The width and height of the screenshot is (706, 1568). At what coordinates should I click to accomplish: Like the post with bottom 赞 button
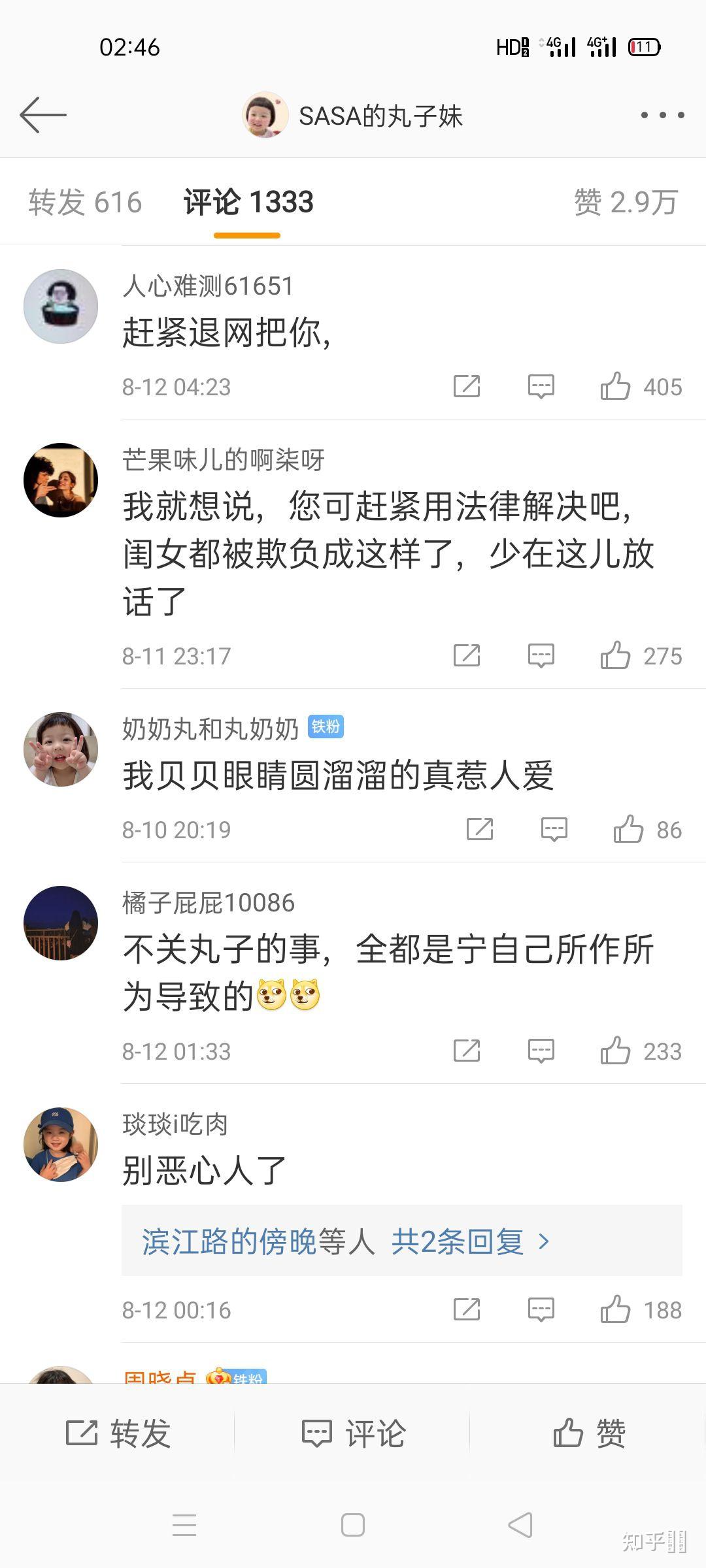588,1433
